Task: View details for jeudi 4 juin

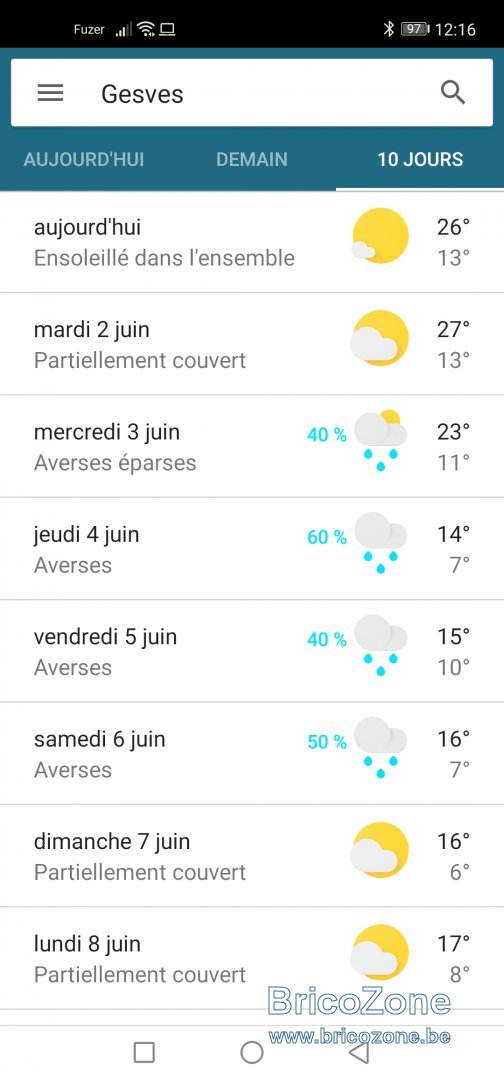Action: click(x=252, y=549)
